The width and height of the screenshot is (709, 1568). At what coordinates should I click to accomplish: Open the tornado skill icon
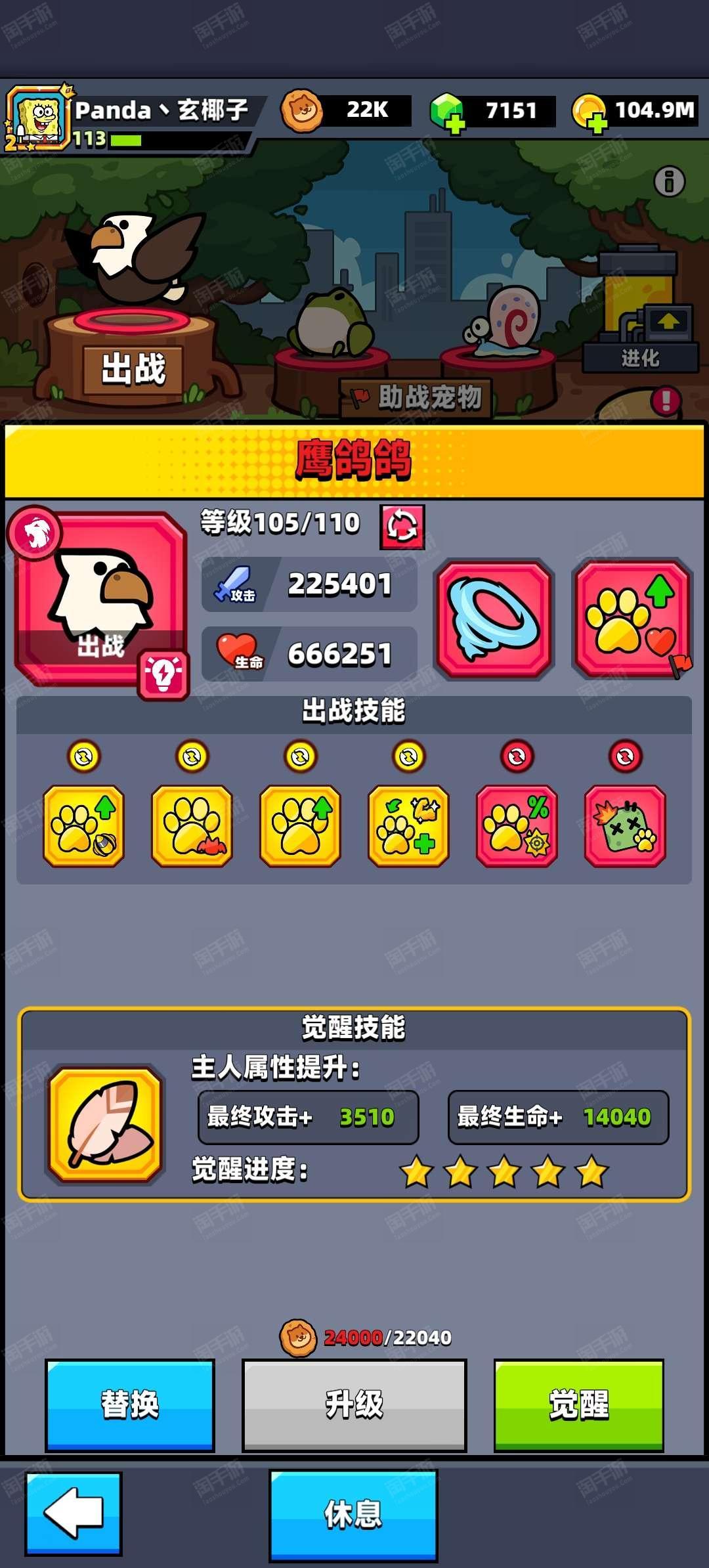[x=494, y=619]
